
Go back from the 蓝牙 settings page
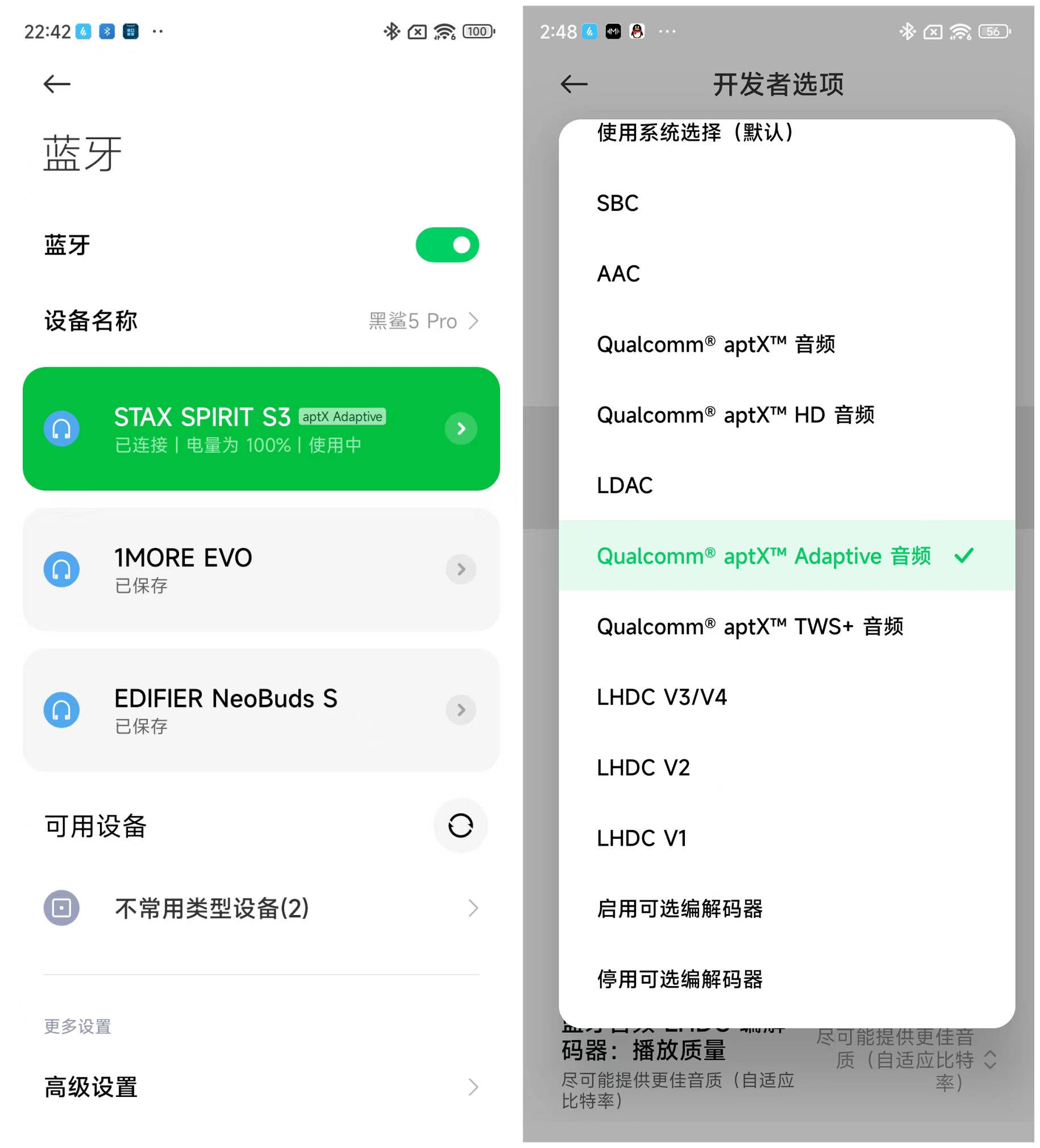pyautogui.click(x=57, y=84)
